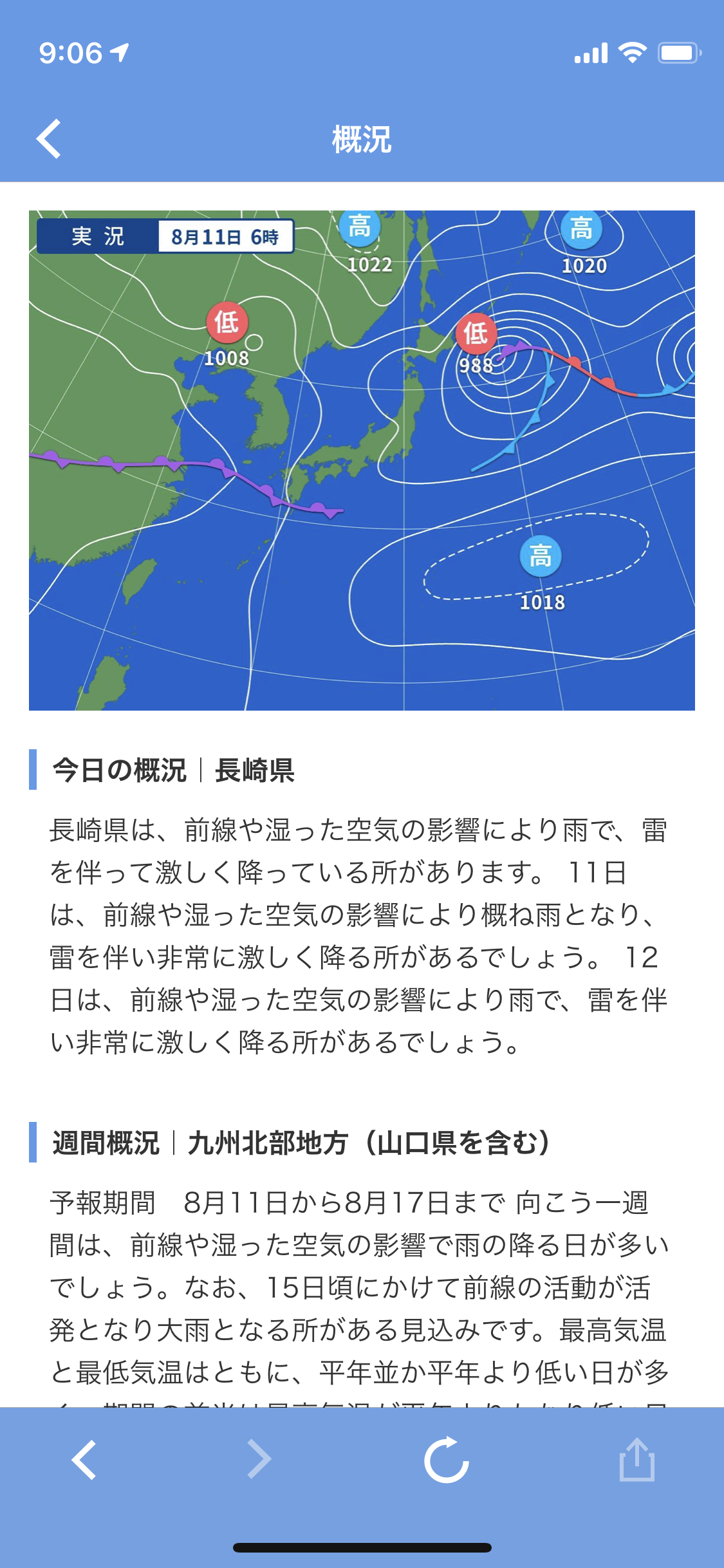Go back from the 概況 header
The image size is (724, 1568).
pos(49,138)
